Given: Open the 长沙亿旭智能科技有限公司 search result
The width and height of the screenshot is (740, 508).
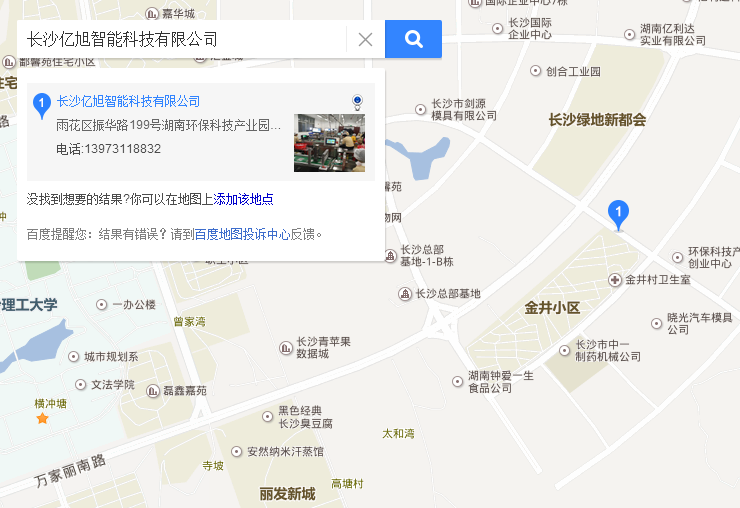Looking at the screenshot, I should click(129, 101).
